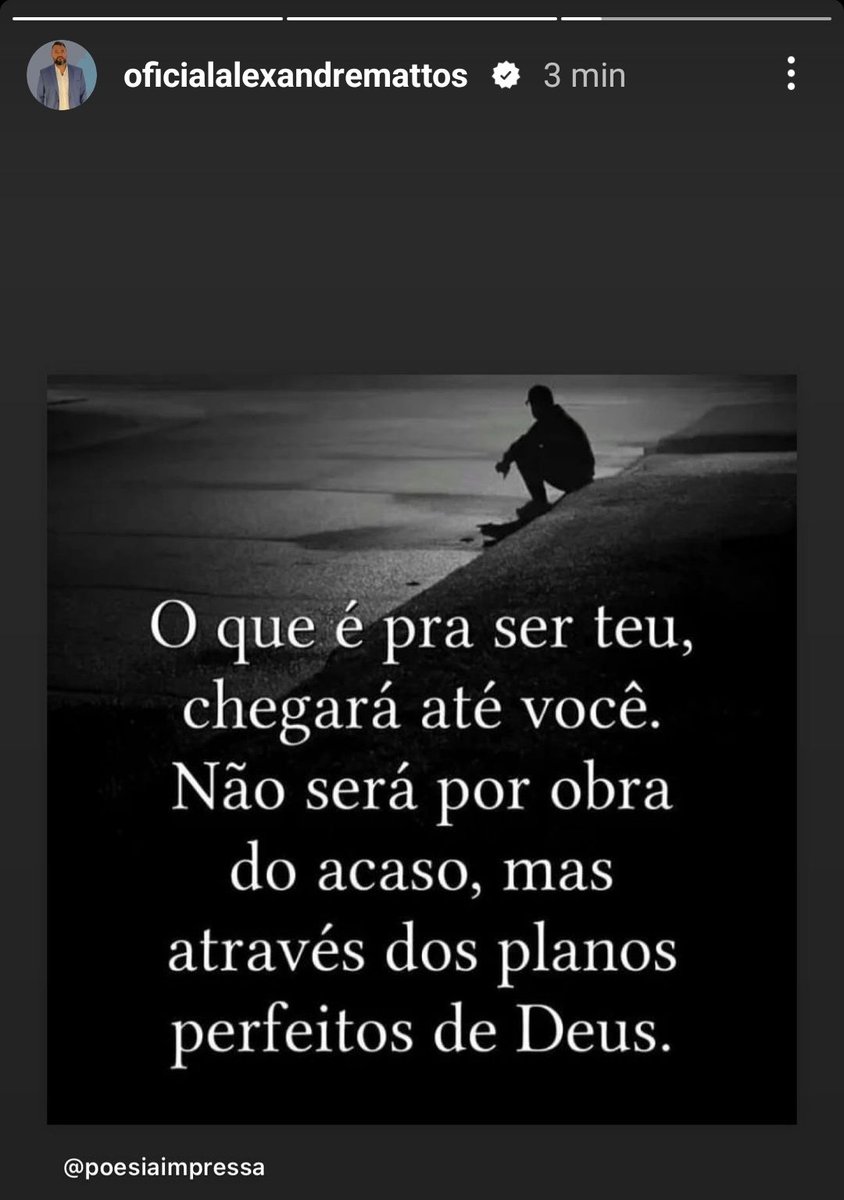Open the story options three-dot menu
The image size is (844, 1200).
pyautogui.click(x=791, y=74)
